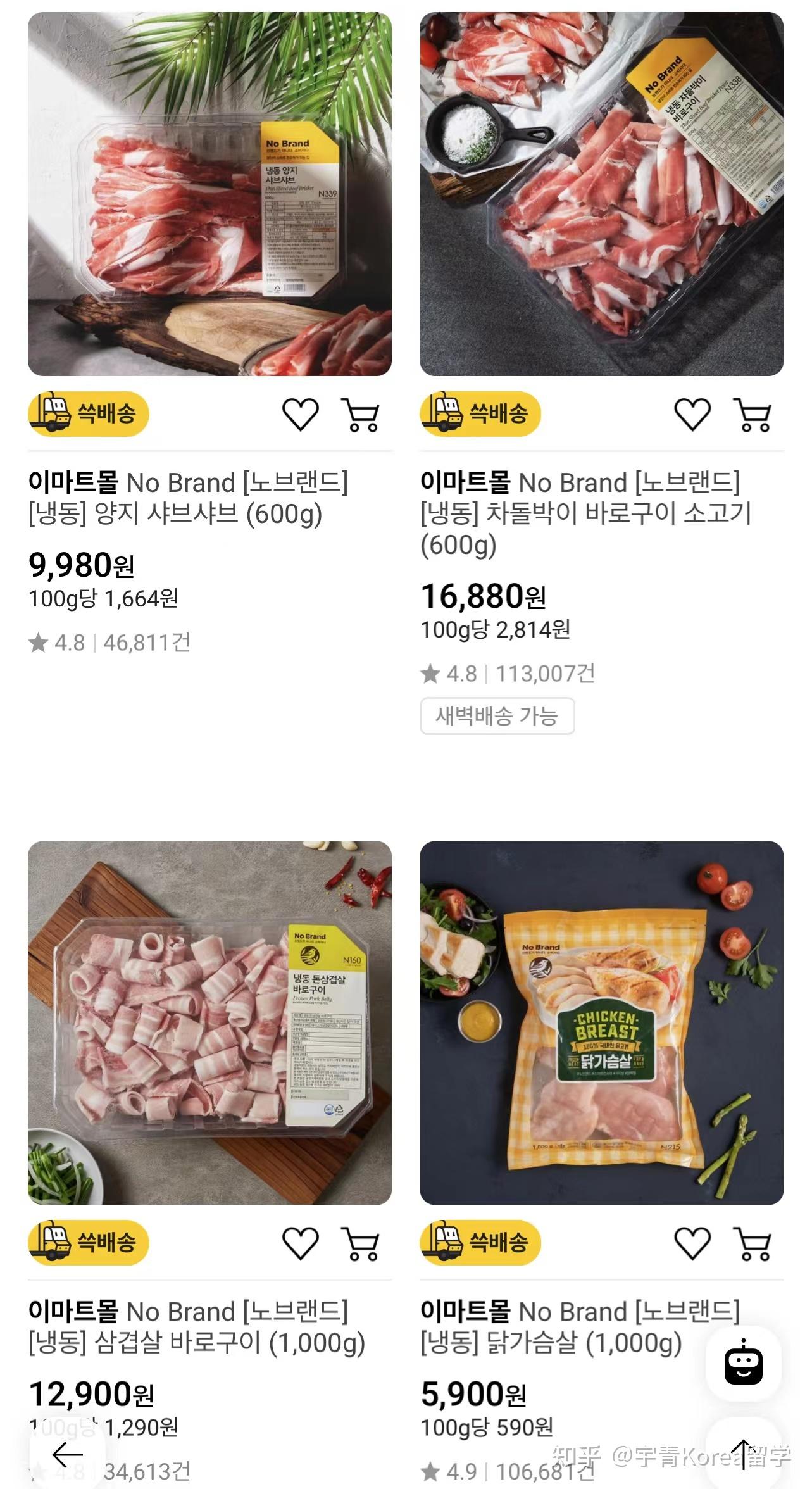Add 양지 샤브샤브 to shopping cart

point(360,415)
